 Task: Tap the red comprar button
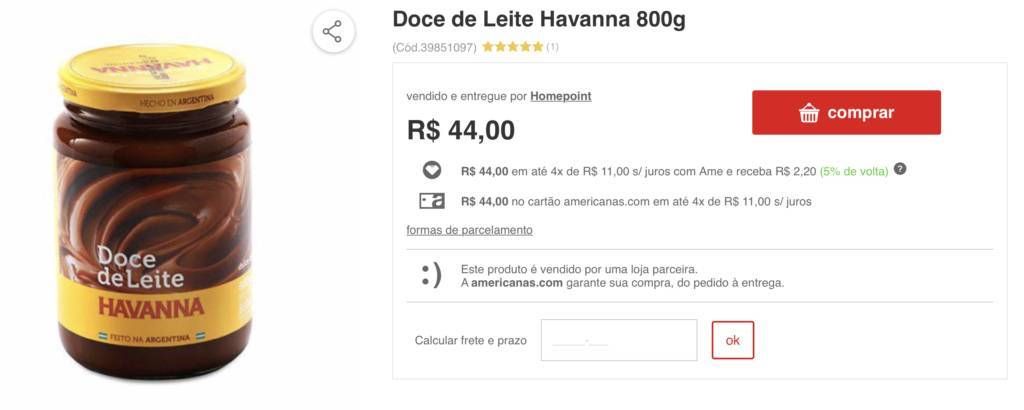click(x=846, y=113)
